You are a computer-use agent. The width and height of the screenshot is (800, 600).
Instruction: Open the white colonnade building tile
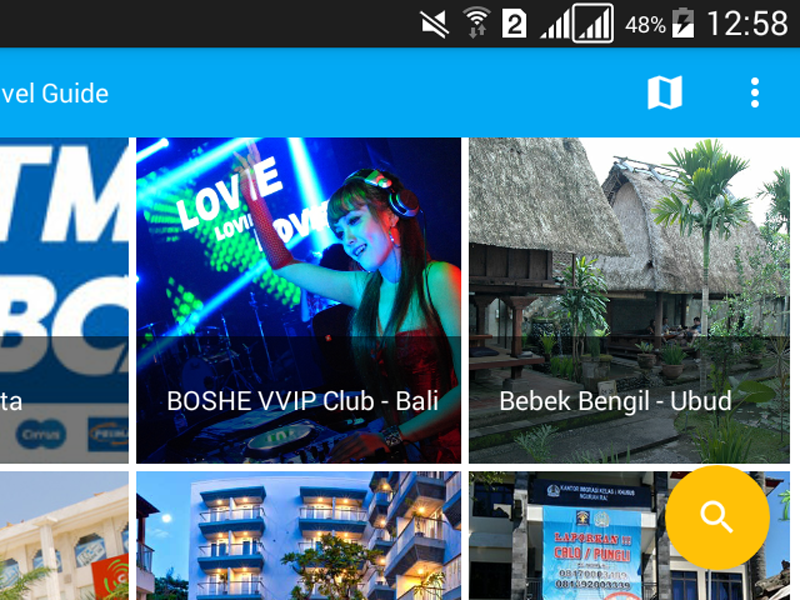[64, 537]
